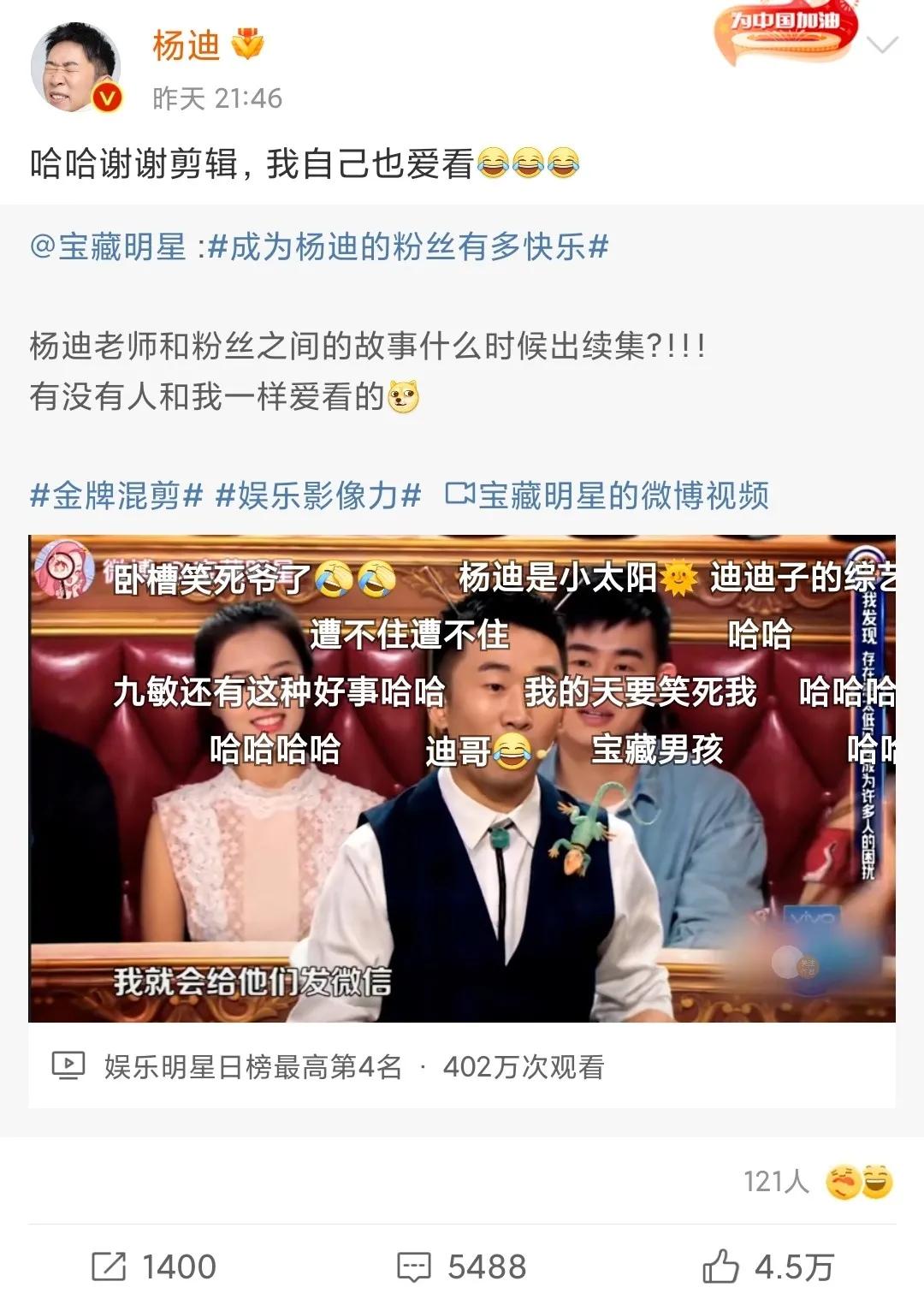The width and height of the screenshot is (924, 1305).
Task: Click 杨迪's profile avatar
Action: pos(73,60)
